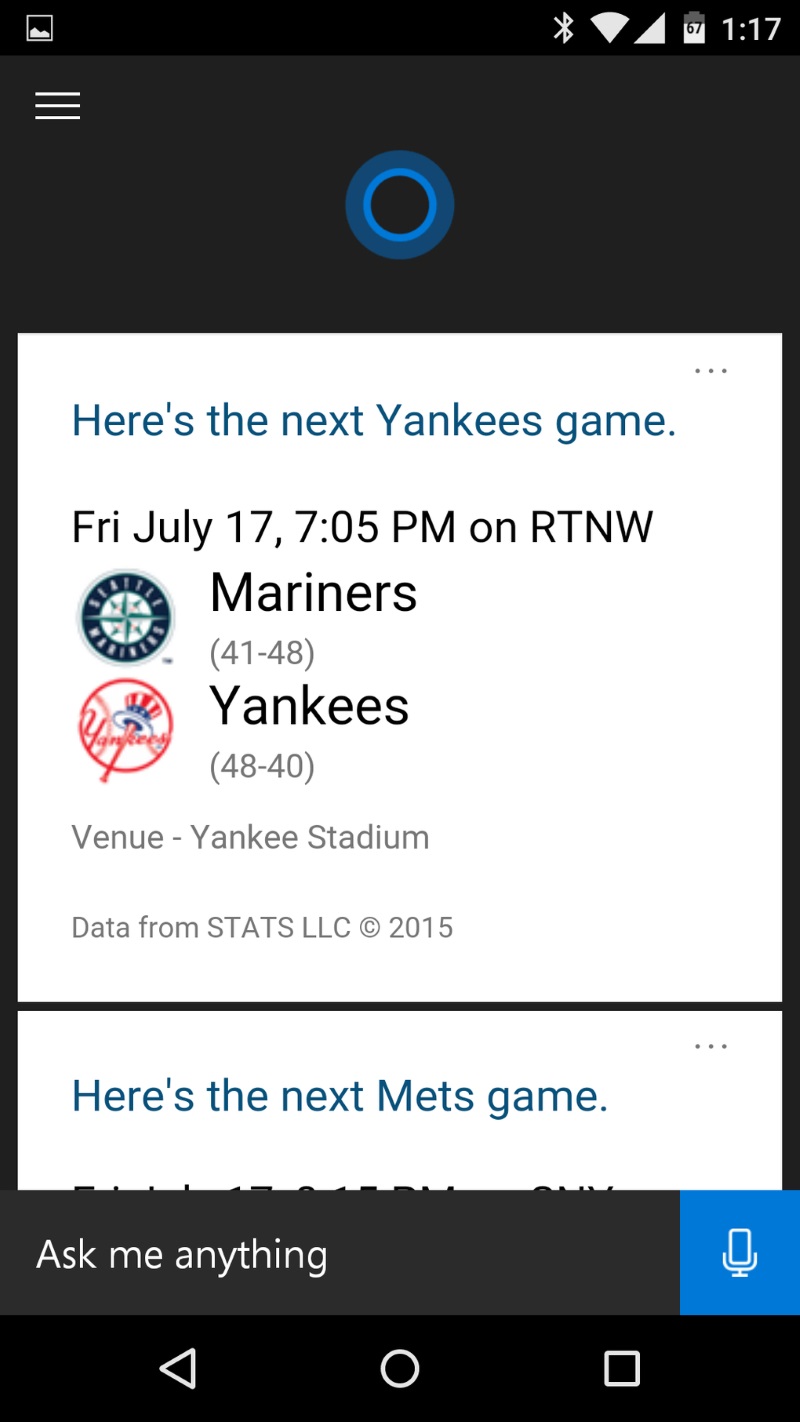Start voice input with the microphone
This screenshot has width=800, height=1422.
(740, 1253)
